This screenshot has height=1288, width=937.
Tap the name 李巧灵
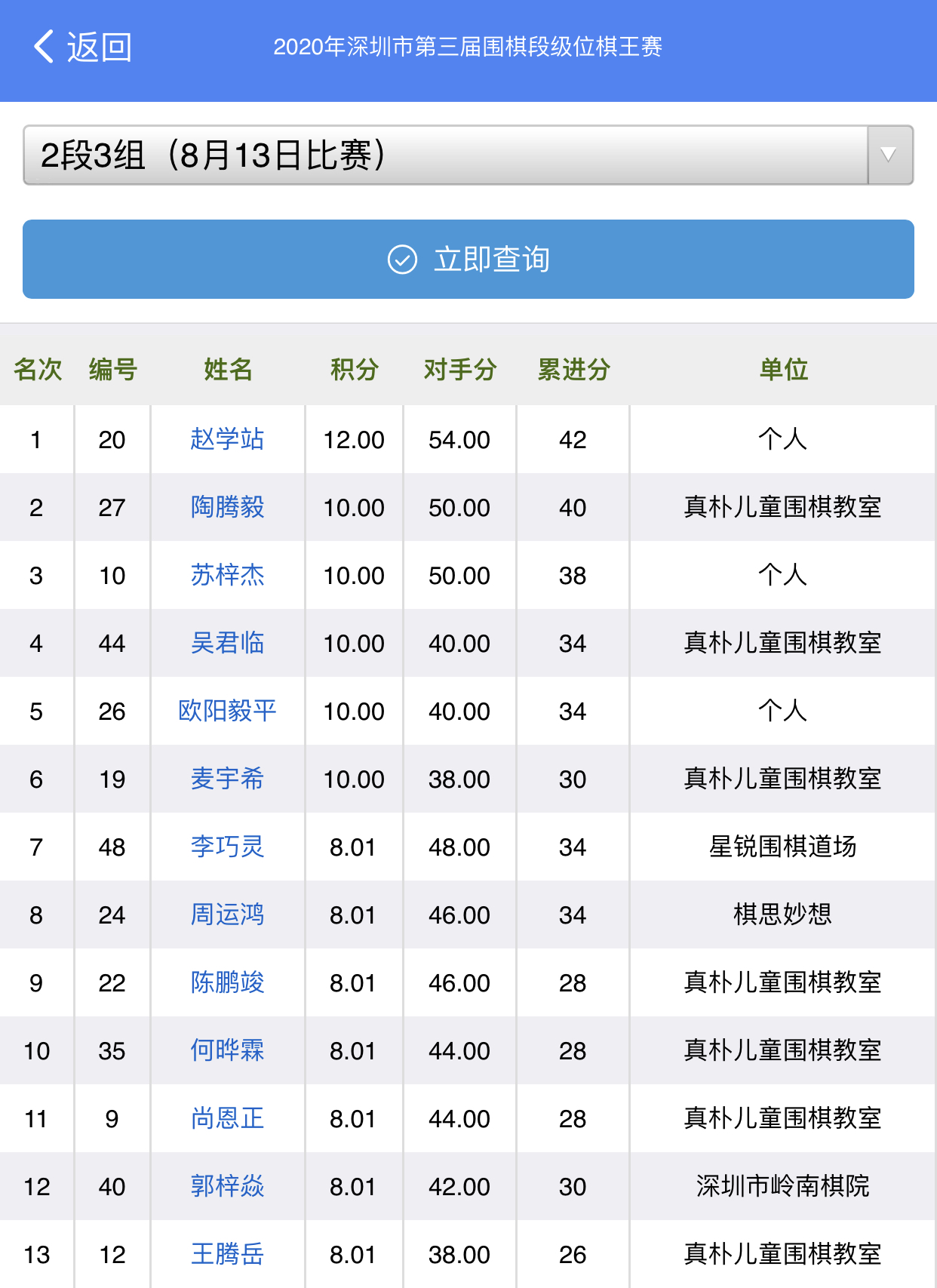pyautogui.click(x=227, y=847)
